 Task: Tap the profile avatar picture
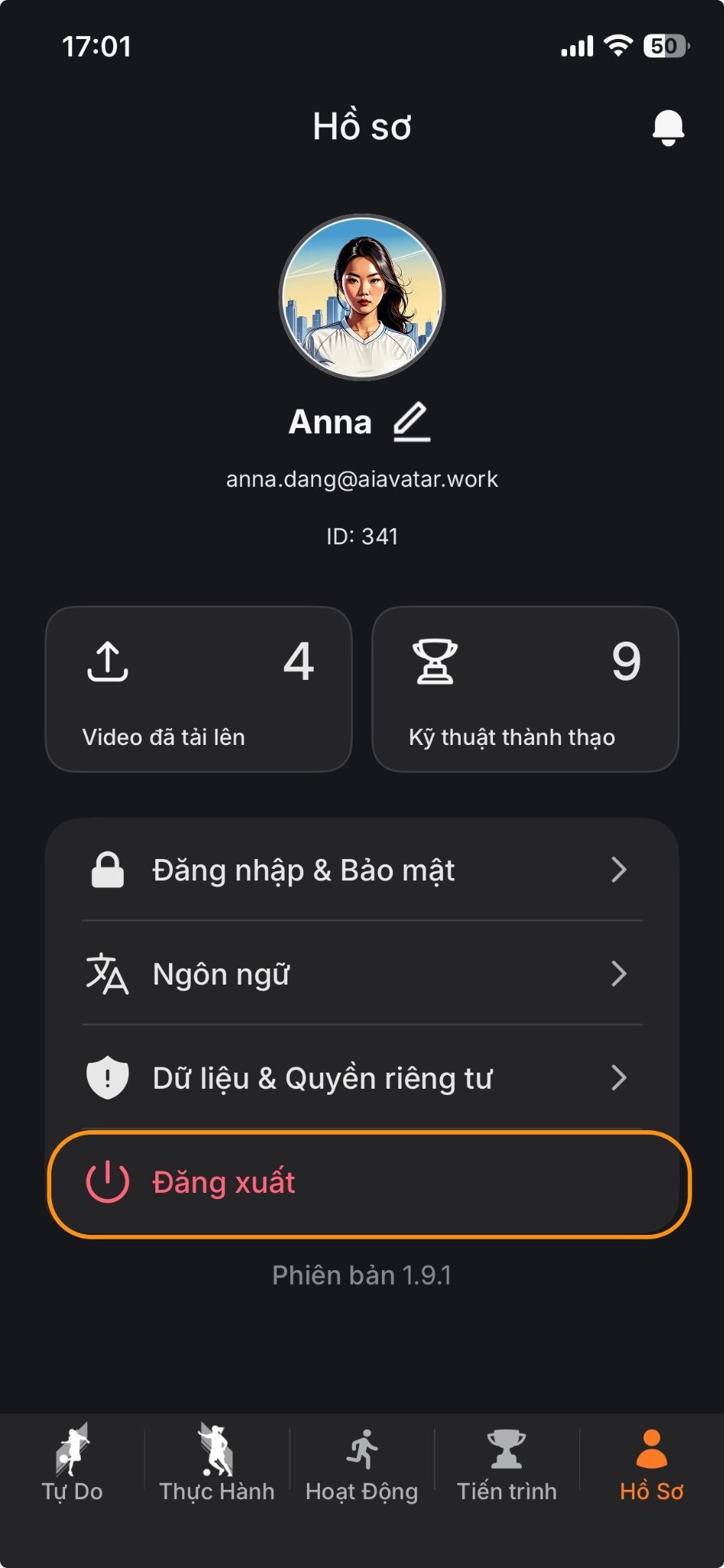[362, 297]
